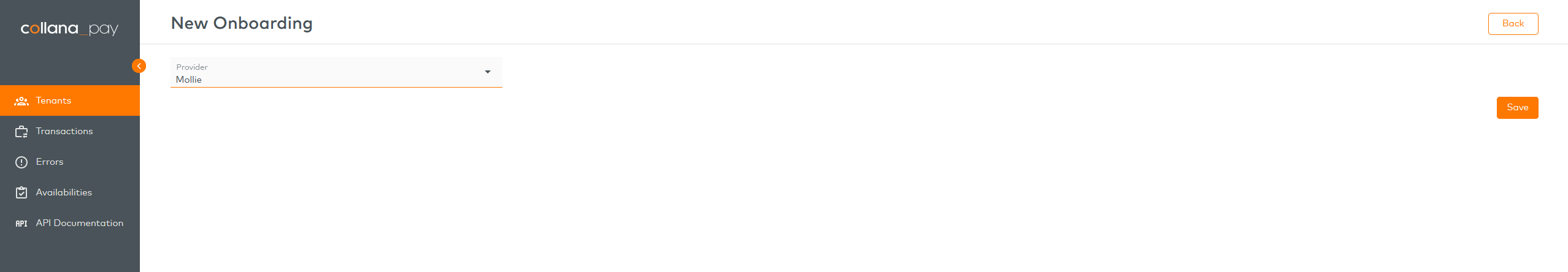Go to Transactions

pos(64,131)
